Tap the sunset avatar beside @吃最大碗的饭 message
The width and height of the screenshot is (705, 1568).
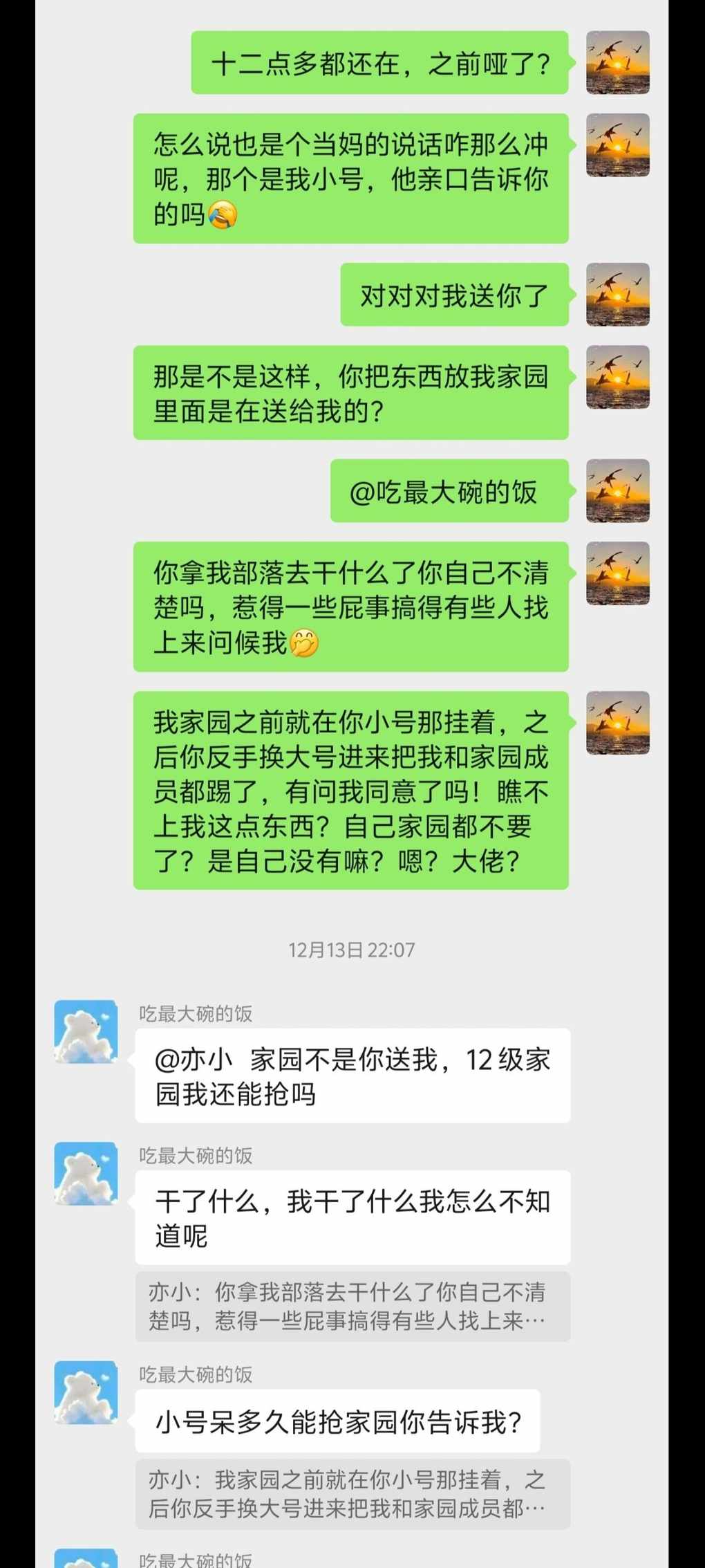617,490
